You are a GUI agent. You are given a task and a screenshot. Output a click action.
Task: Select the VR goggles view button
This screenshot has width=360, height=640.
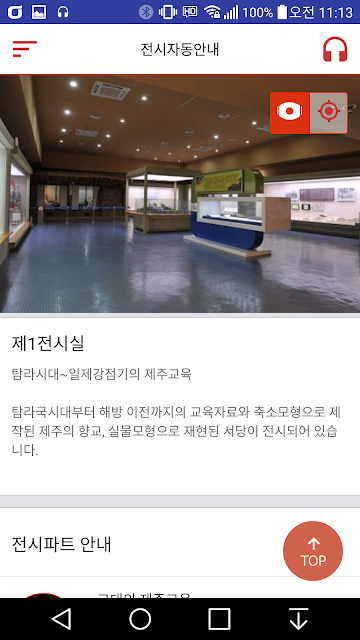coord(290,113)
